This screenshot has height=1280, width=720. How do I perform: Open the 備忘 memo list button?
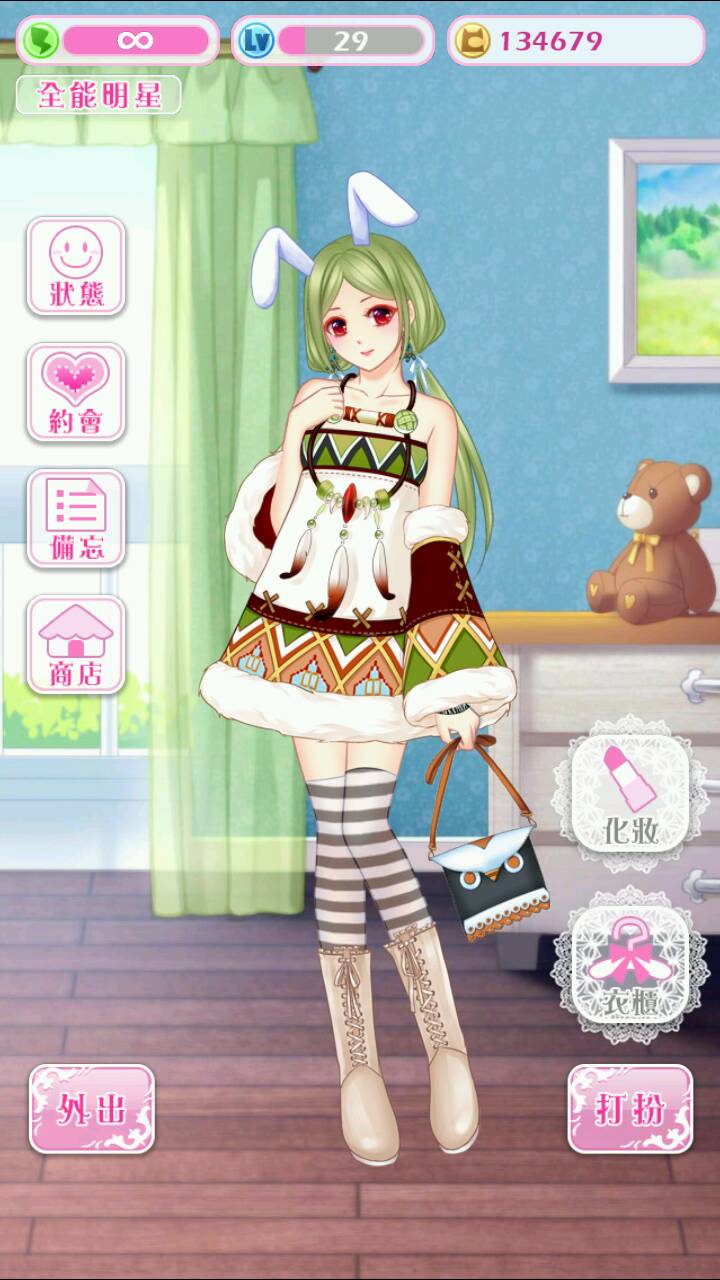[x=76, y=518]
